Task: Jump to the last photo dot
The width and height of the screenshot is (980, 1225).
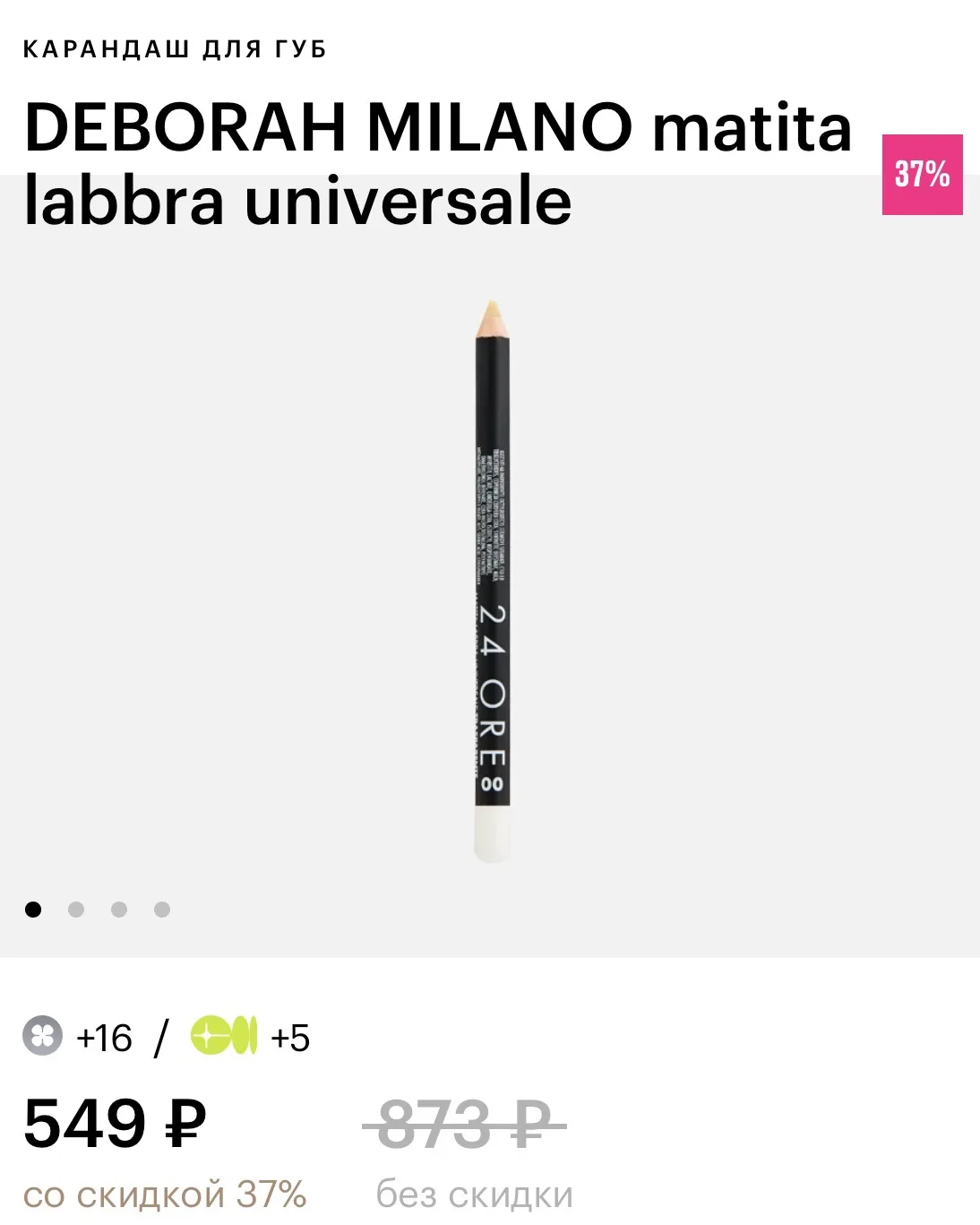Action: click(162, 910)
